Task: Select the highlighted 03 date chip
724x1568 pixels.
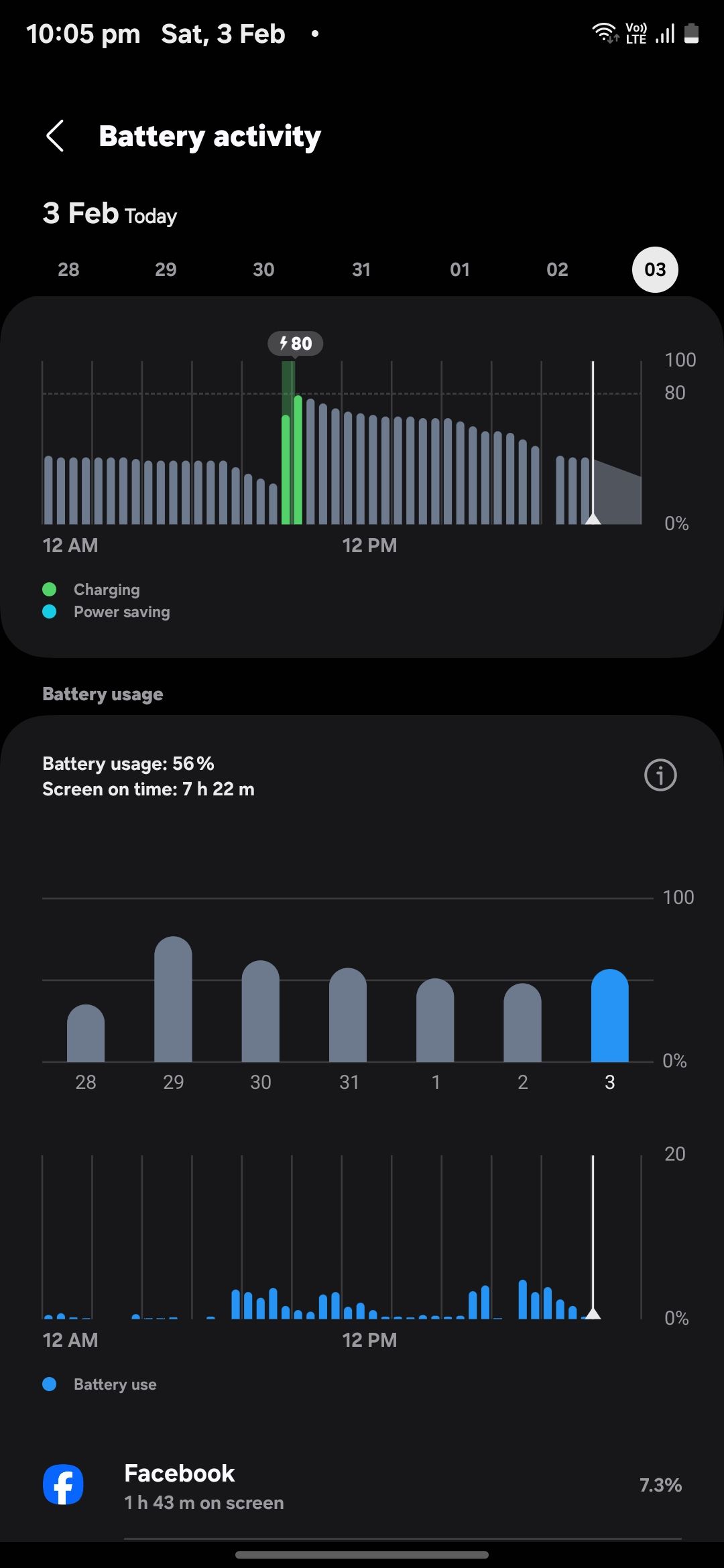Action: pos(655,269)
